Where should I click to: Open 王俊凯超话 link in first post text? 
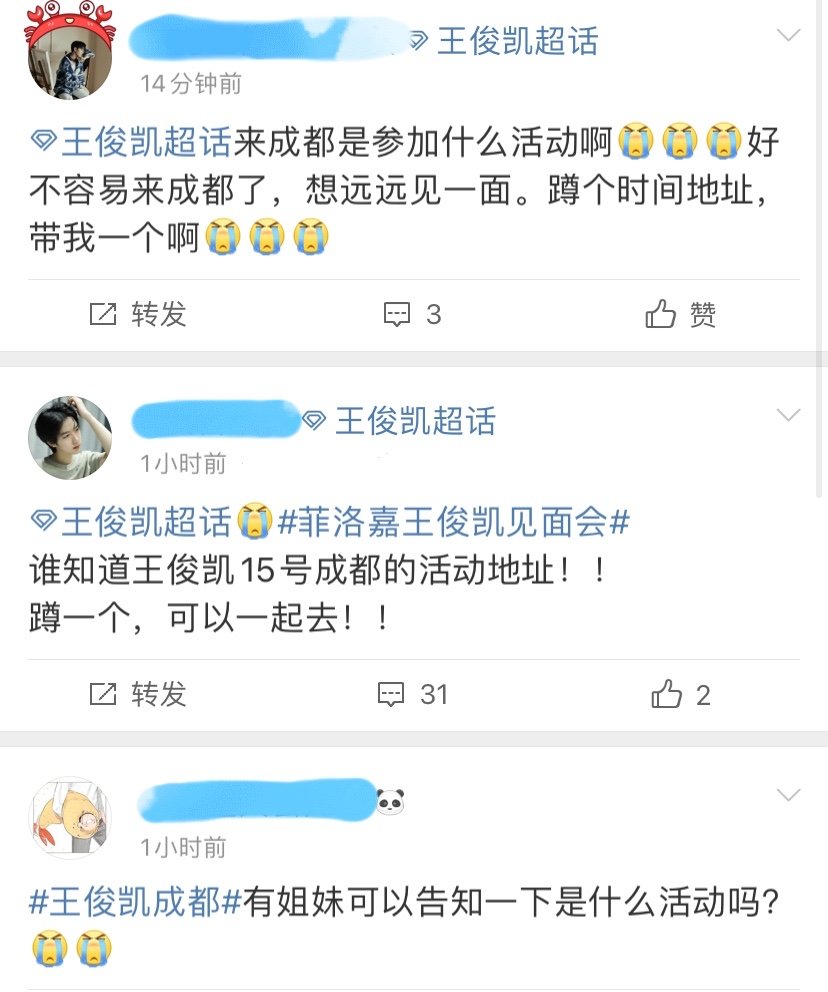[x=133, y=143]
